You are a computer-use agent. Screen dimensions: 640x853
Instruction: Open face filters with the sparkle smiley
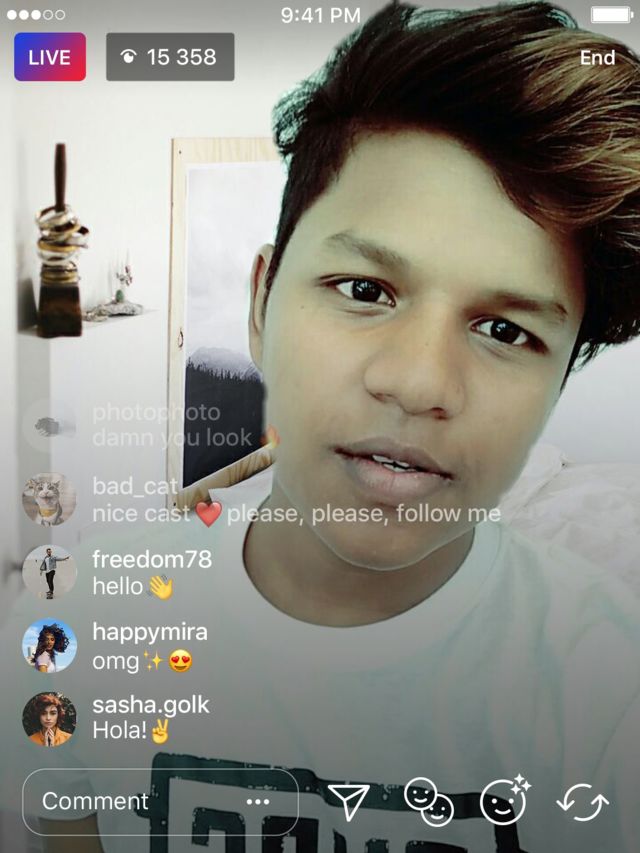[x=504, y=800]
